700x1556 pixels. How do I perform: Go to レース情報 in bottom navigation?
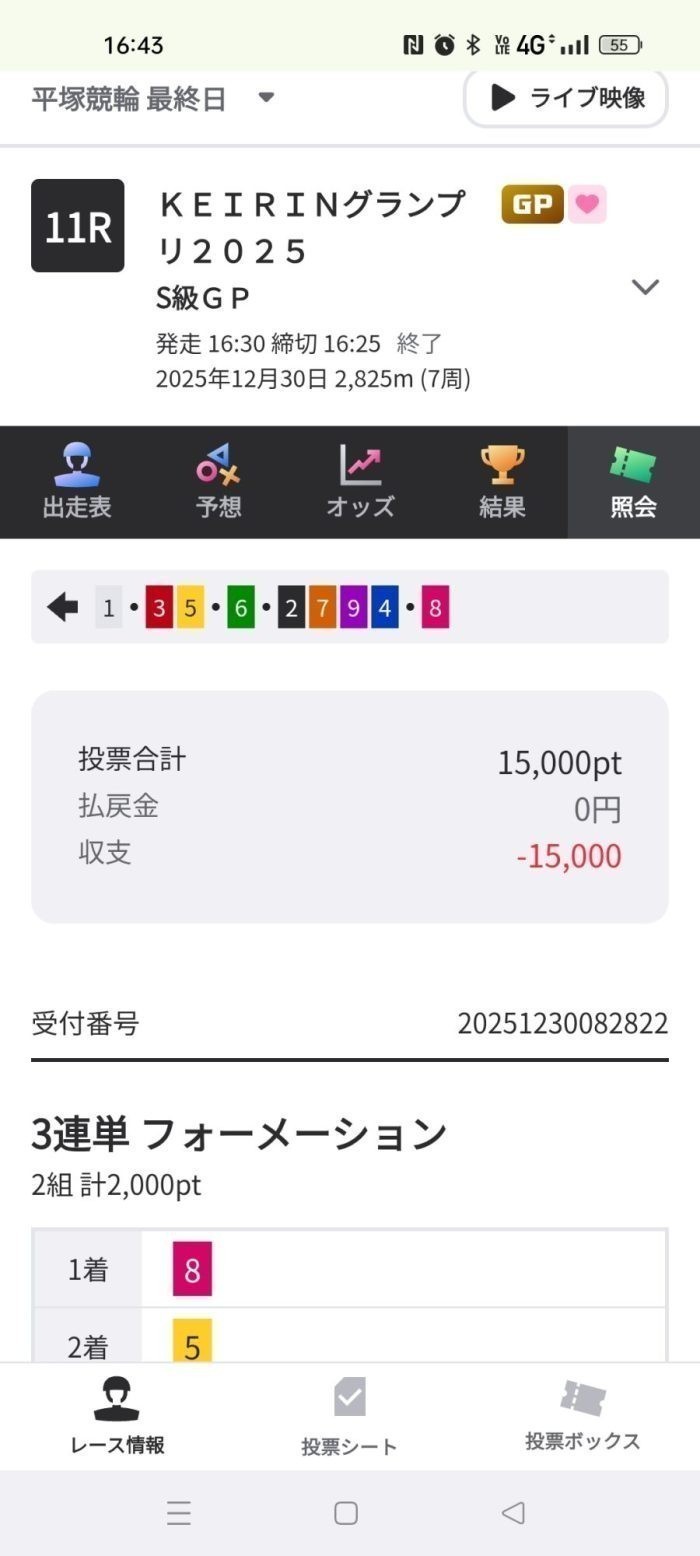point(117,1415)
